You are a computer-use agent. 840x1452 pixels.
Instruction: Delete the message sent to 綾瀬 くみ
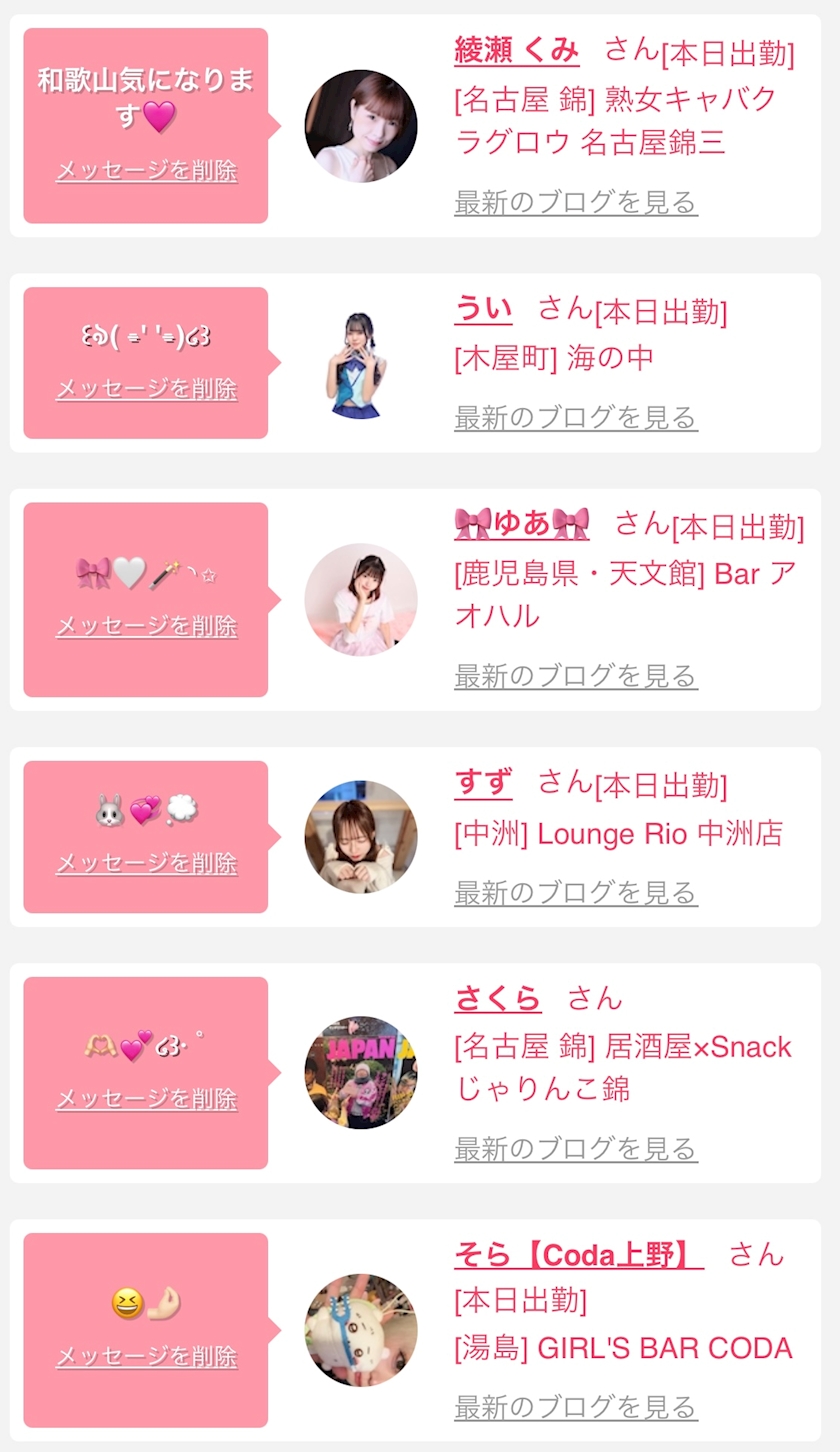click(x=146, y=170)
